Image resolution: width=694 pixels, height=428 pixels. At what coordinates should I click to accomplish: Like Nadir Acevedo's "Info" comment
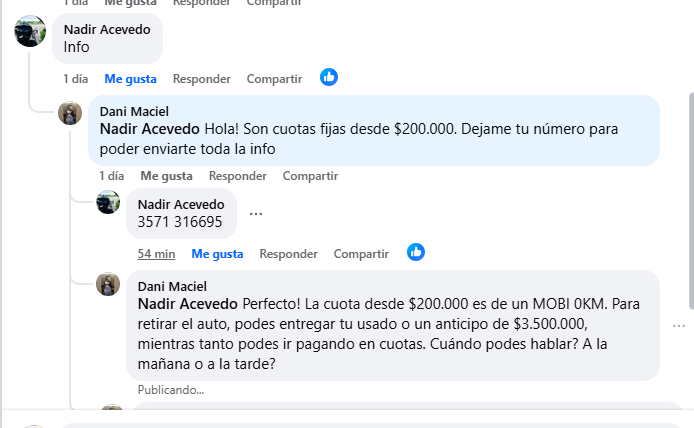click(x=130, y=78)
